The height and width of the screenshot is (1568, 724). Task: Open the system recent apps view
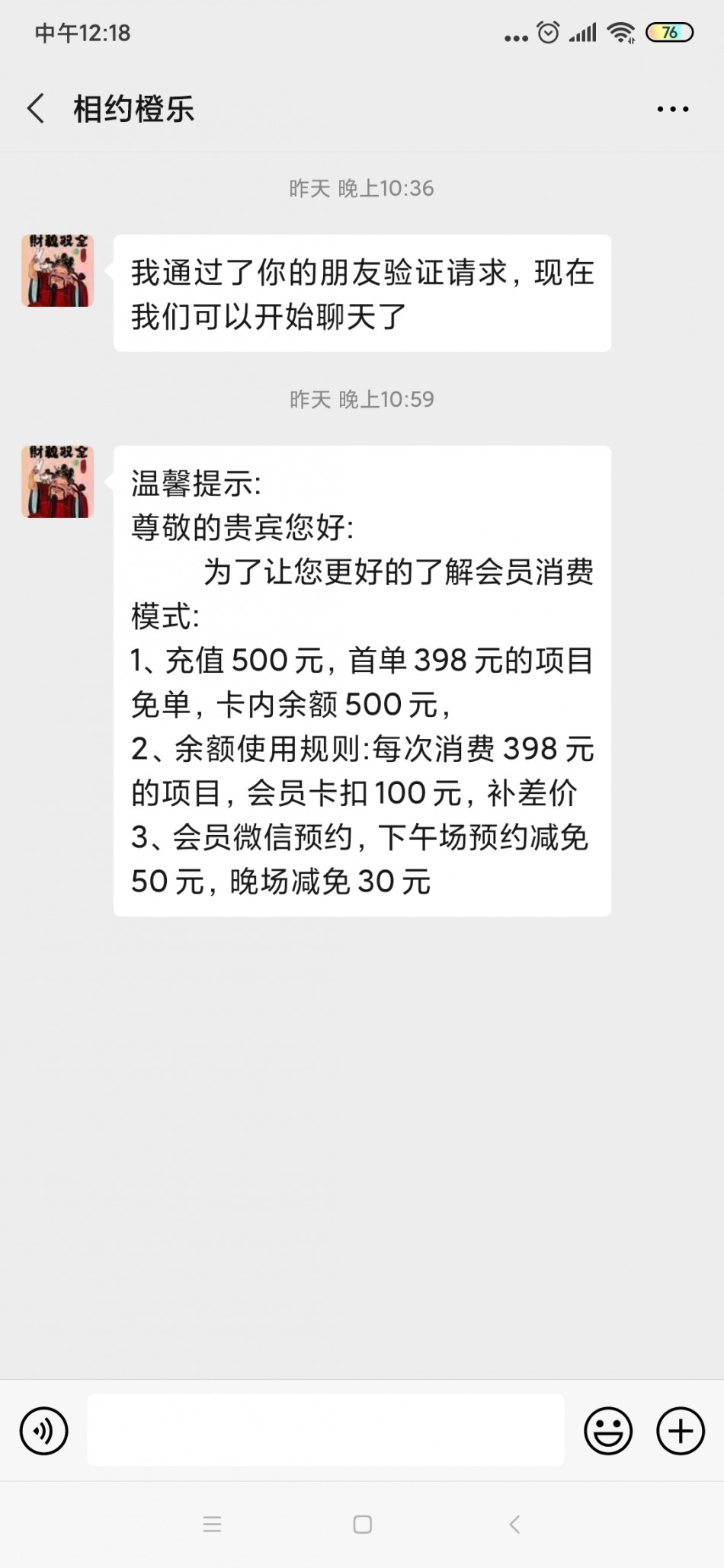tap(212, 1524)
